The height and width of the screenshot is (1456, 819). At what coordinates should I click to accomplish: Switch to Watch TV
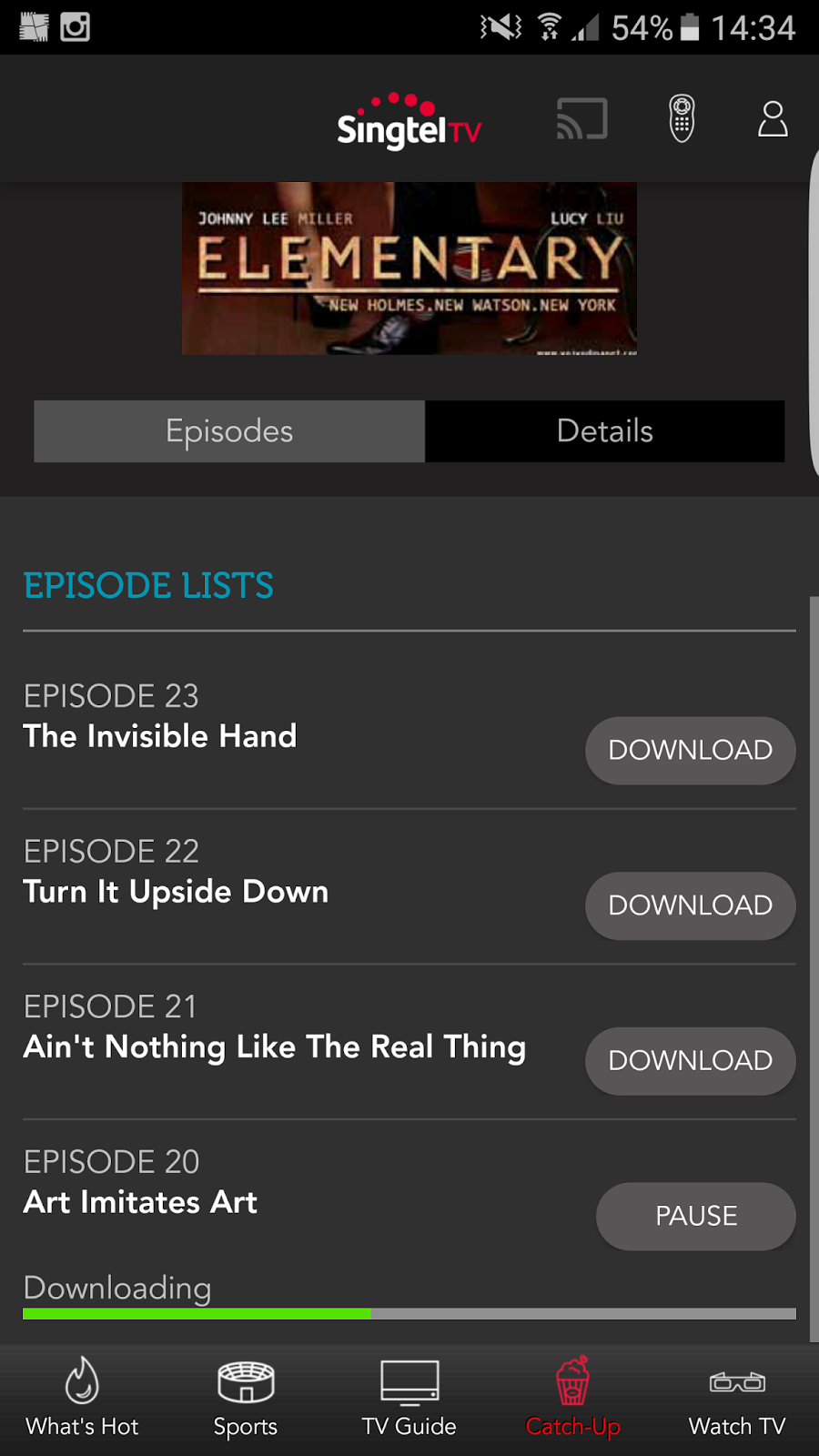tap(737, 1398)
